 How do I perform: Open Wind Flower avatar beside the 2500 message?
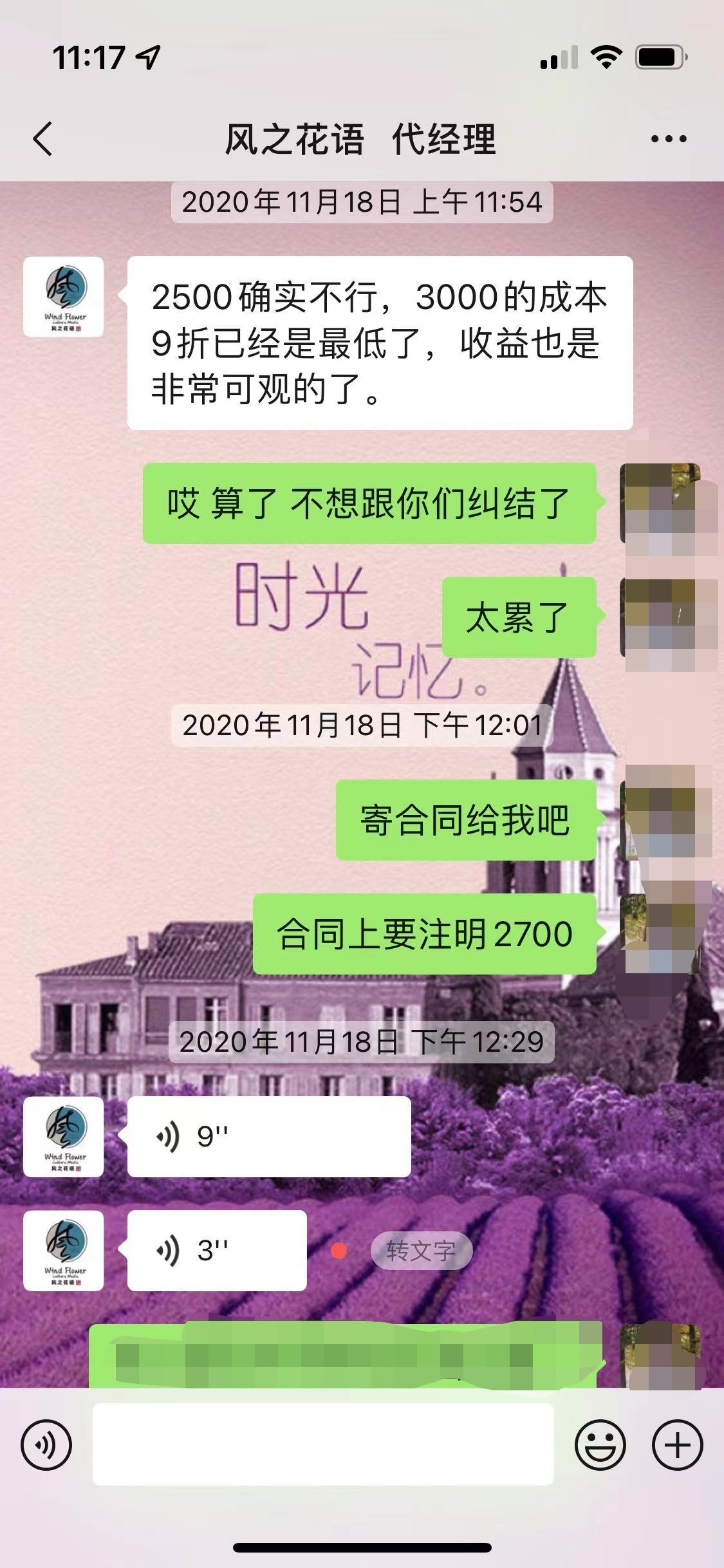64,297
